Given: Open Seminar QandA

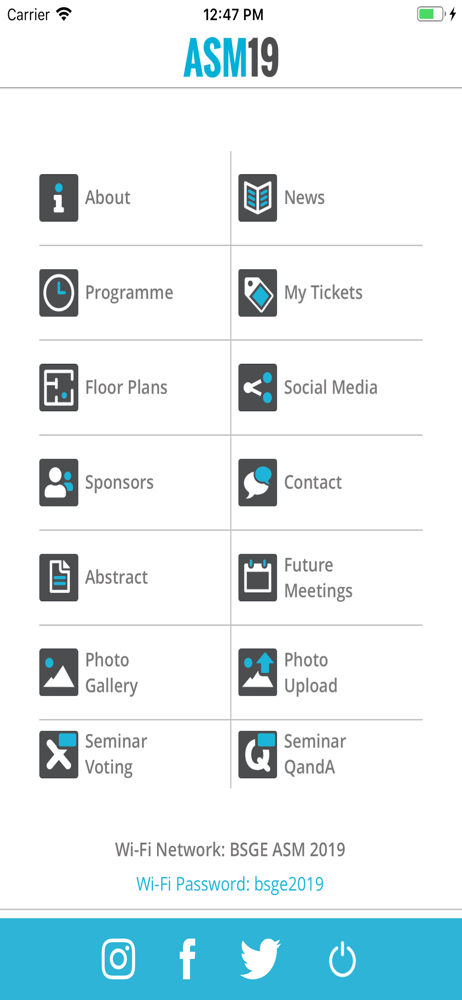Looking at the screenshot, I should (x=327, y=754).
